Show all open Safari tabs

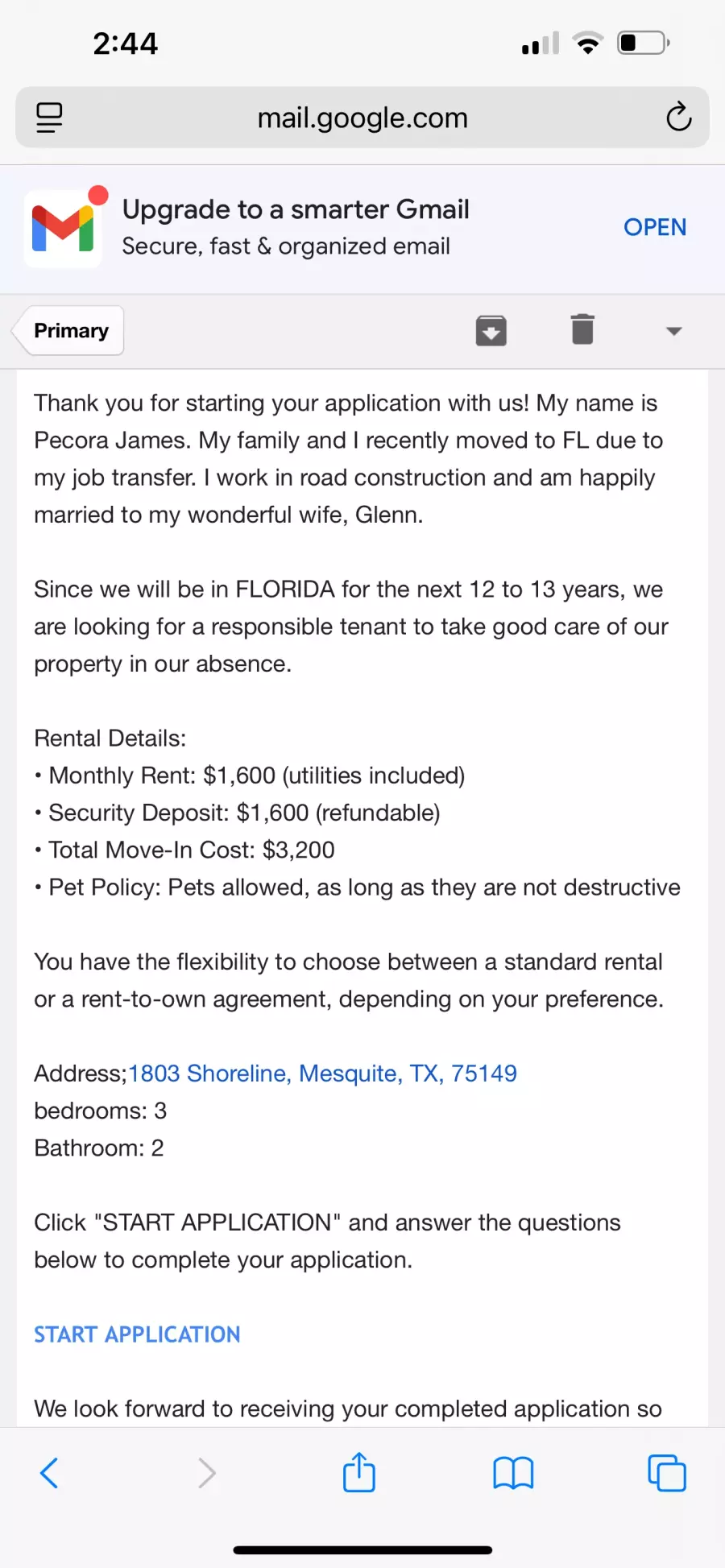pos(667,1473)
